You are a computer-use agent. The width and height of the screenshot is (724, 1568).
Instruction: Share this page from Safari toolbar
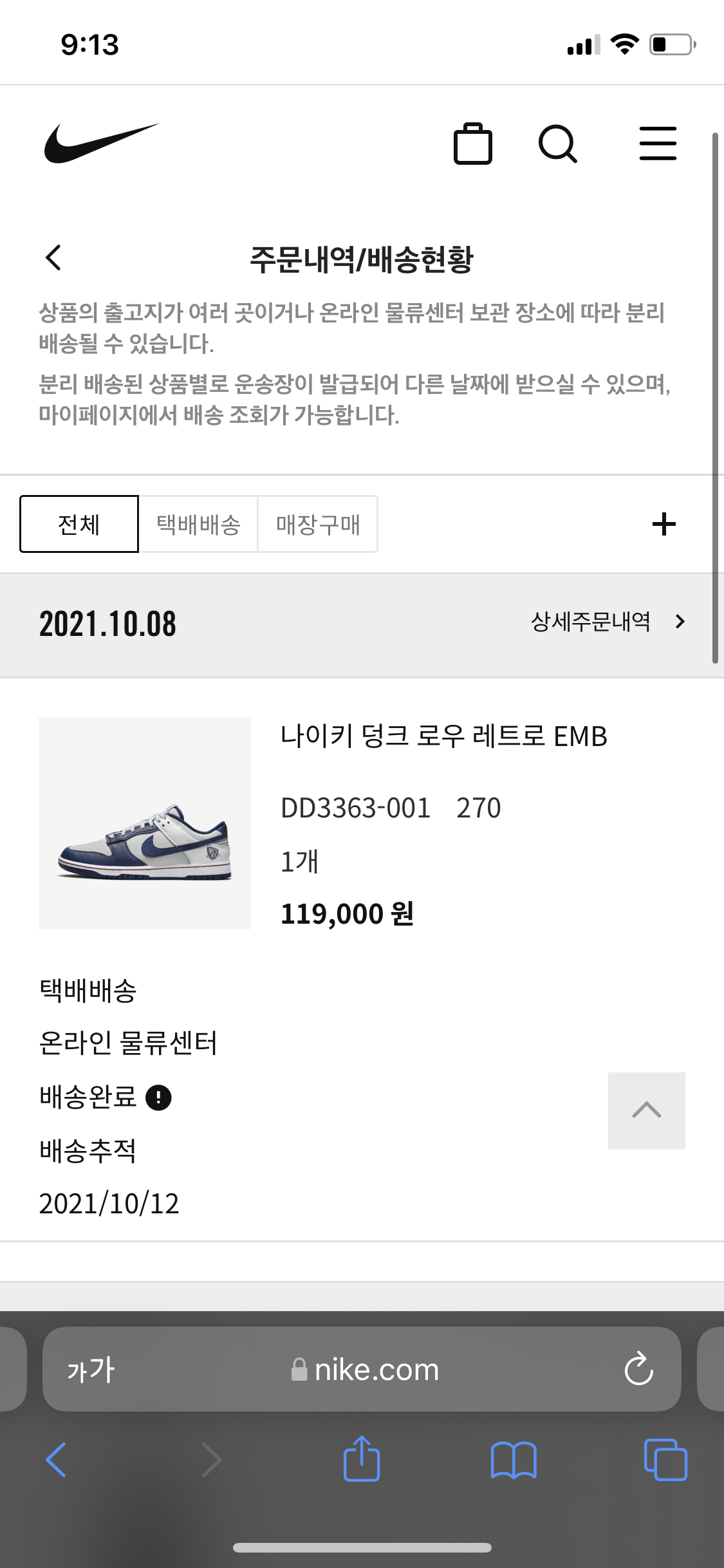point(362,1459)
